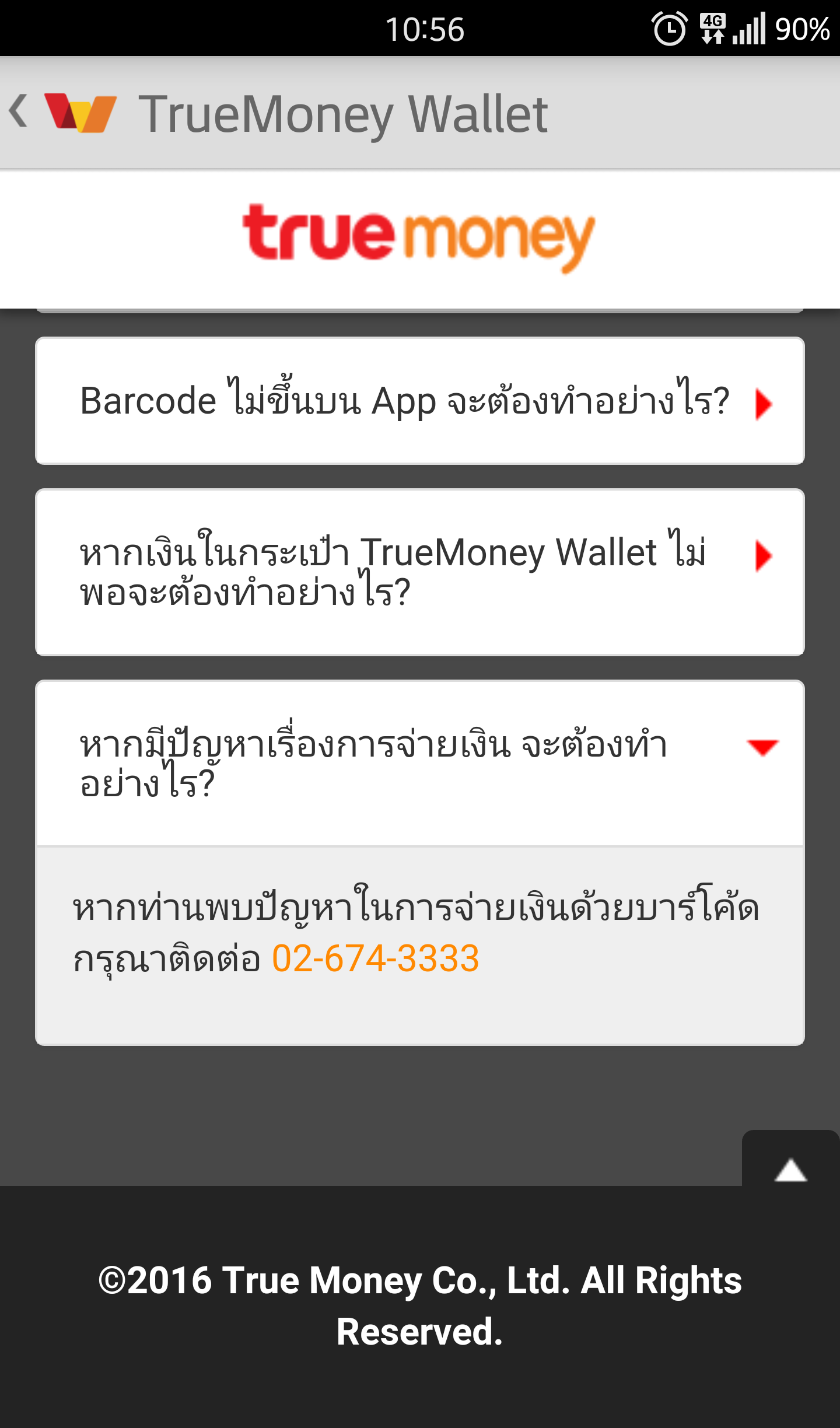The height and width of the screenshot is (1428, 840).
Task: Call the support number 02-674-3333
Action: click(x=375, y=958)
